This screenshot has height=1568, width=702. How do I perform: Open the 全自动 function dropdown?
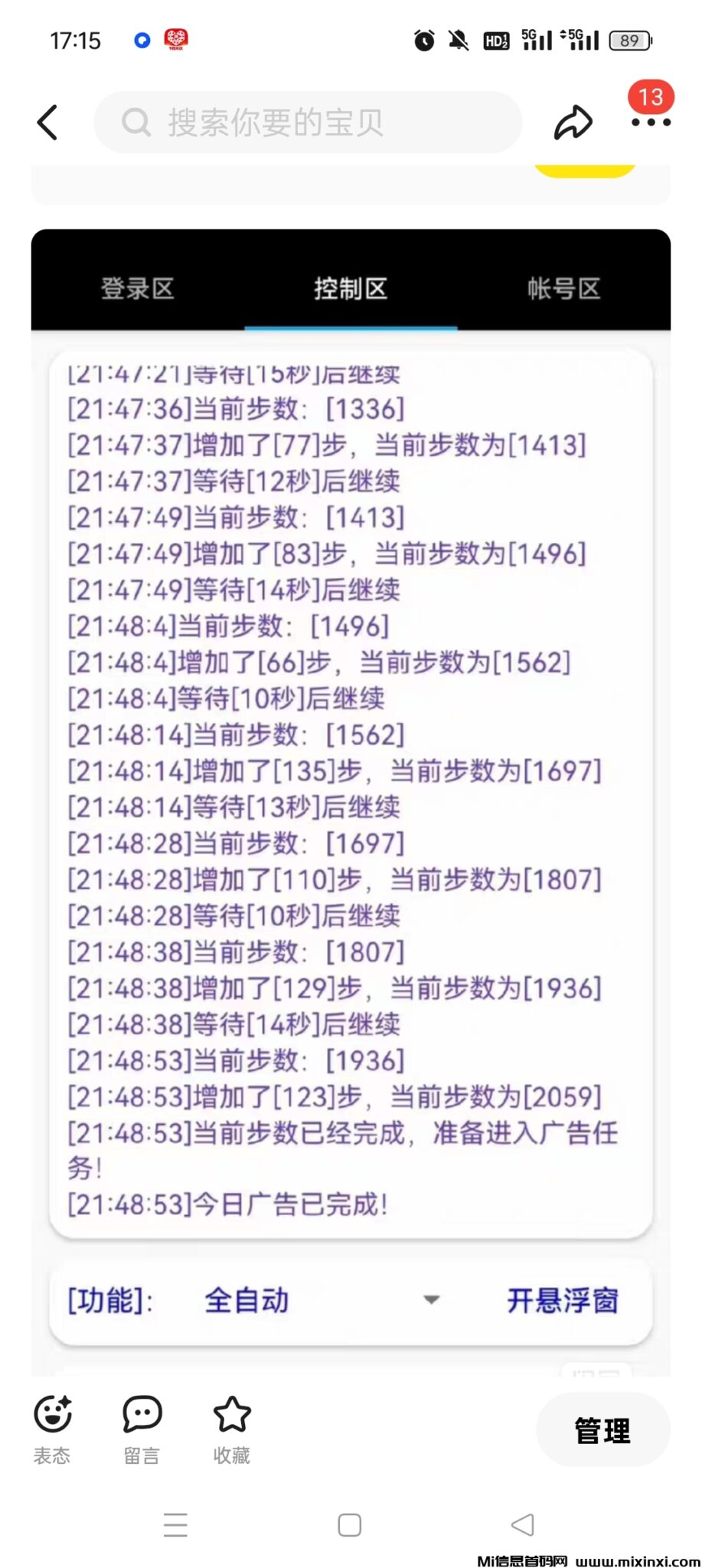[245, 1299]
